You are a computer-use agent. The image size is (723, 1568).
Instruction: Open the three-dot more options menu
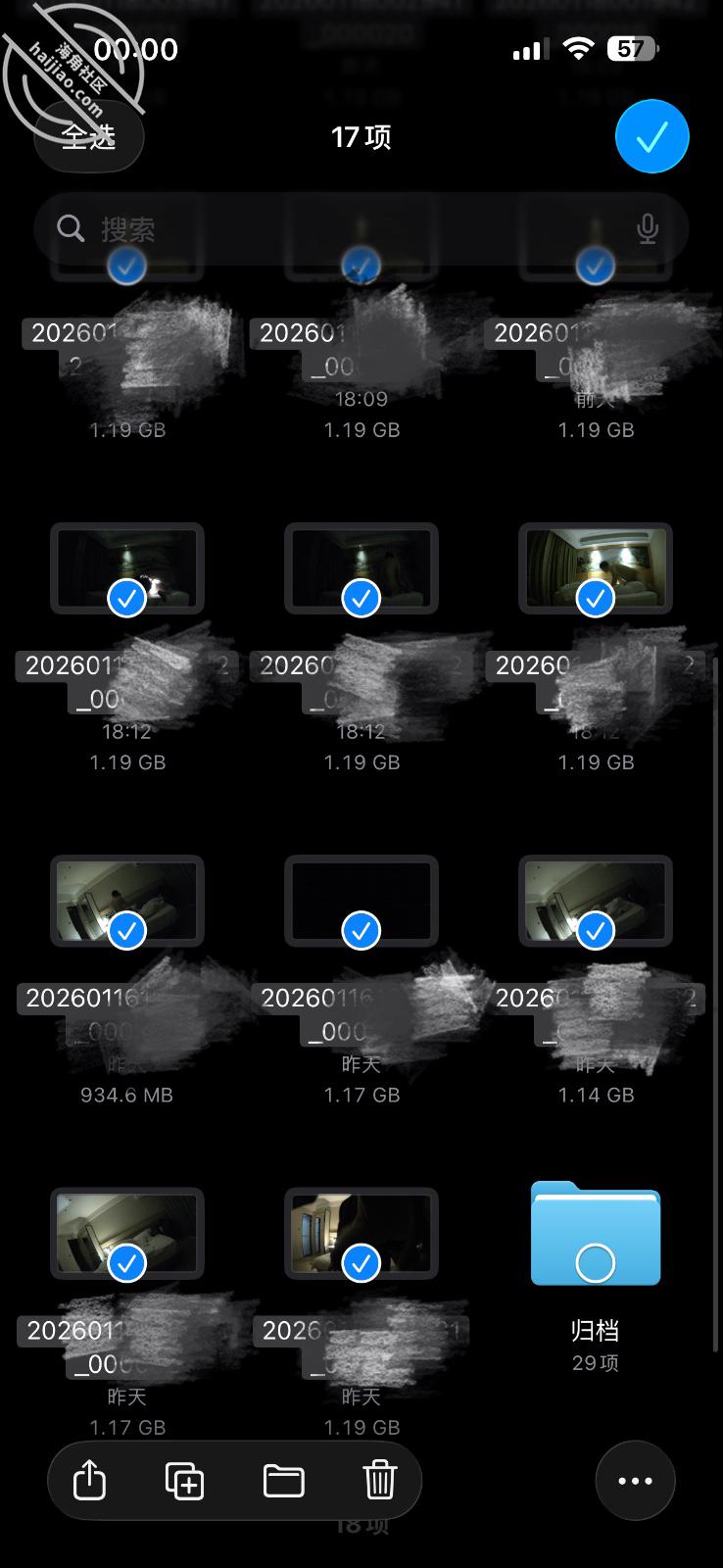pos(635,1480)
